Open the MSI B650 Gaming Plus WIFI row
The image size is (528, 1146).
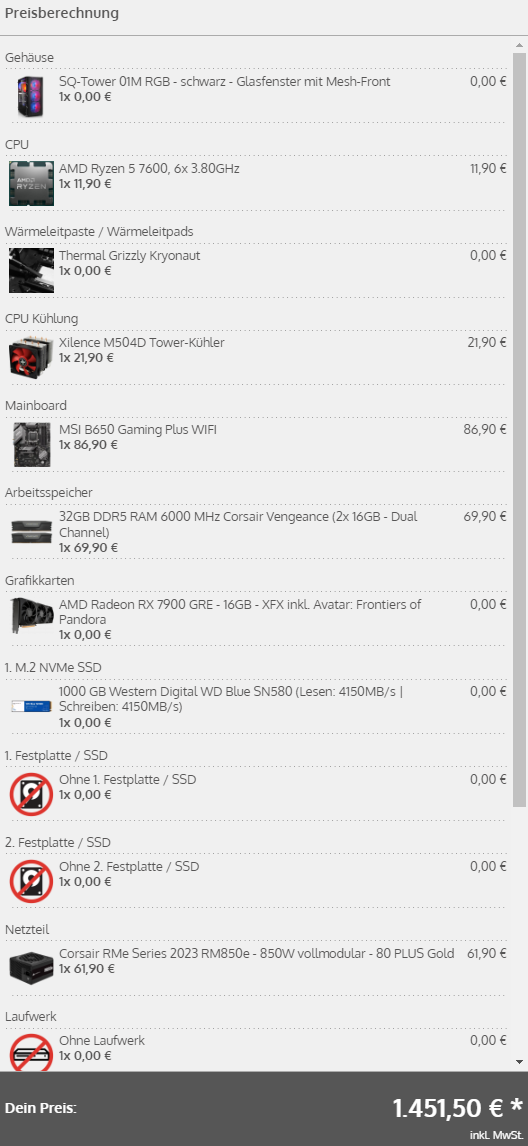pyautogui.click(x=256, y=444)
